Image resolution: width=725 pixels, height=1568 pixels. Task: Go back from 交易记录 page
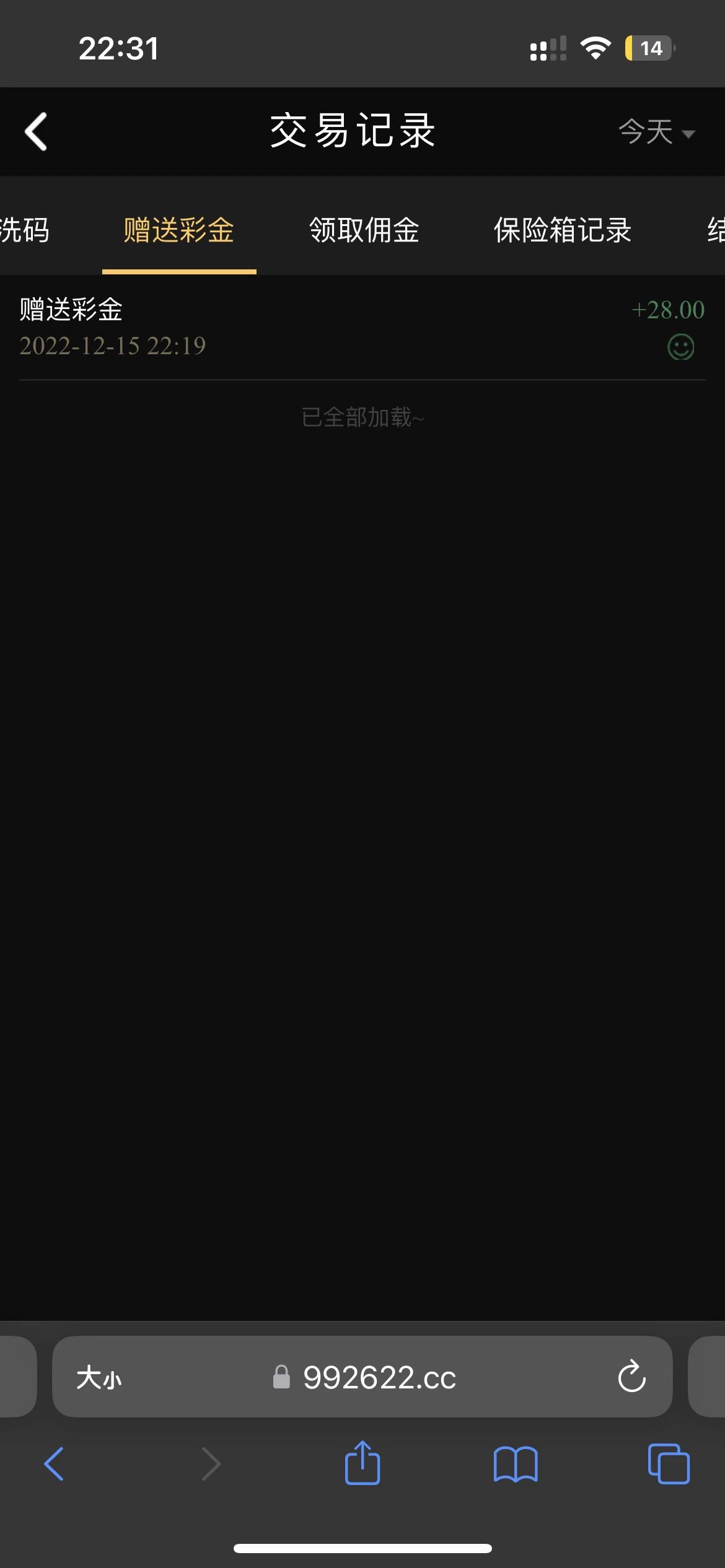tap(36, 131)
